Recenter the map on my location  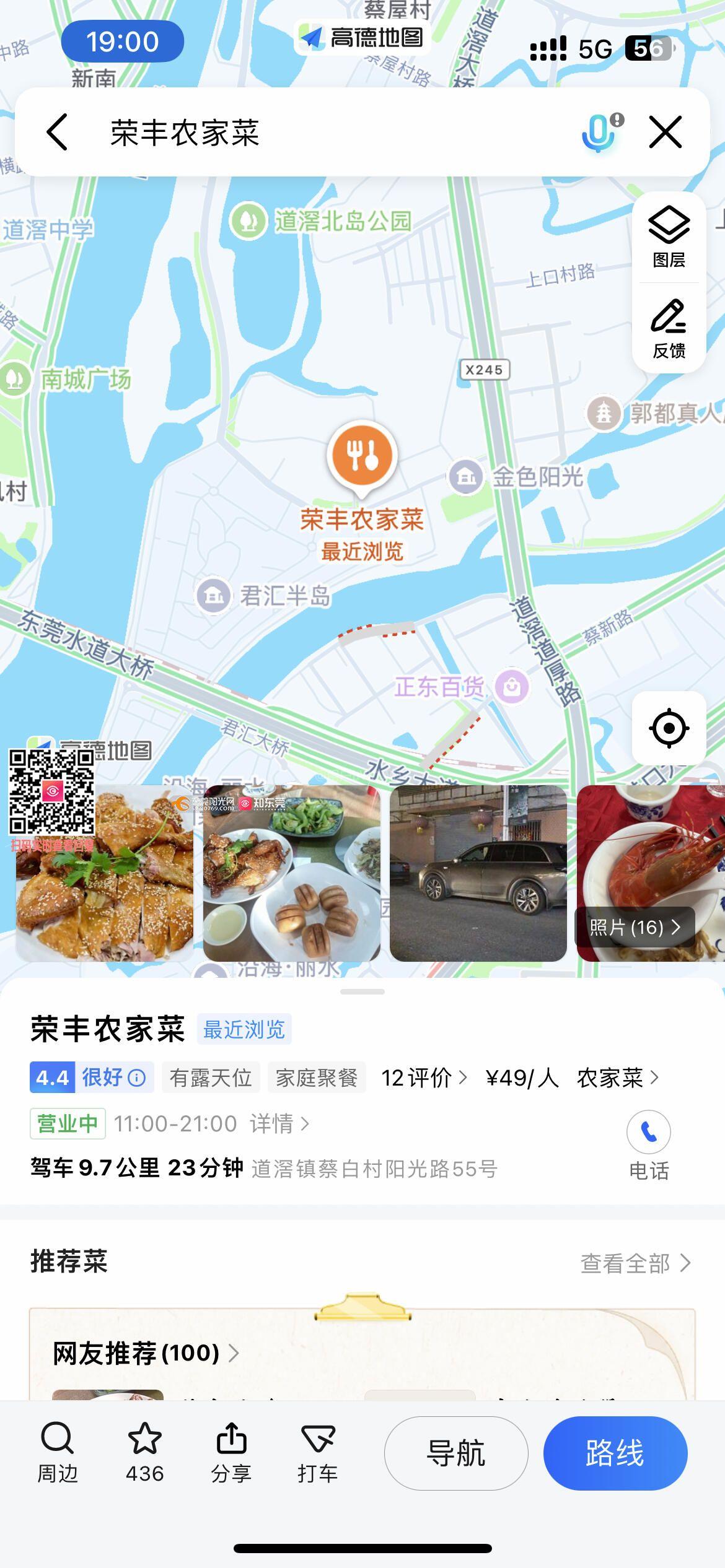coord(669,728)
